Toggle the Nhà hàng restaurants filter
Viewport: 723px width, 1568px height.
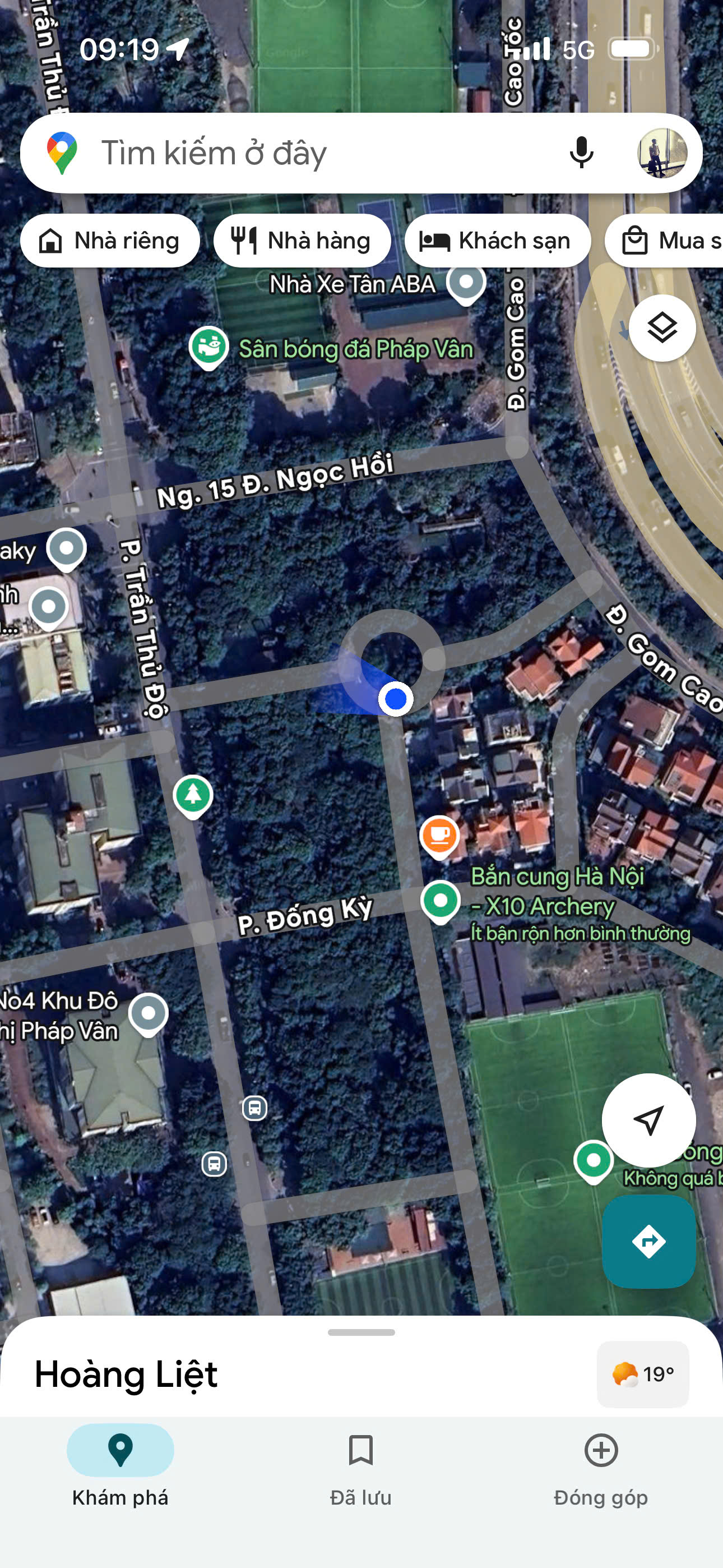coord(303,240)
